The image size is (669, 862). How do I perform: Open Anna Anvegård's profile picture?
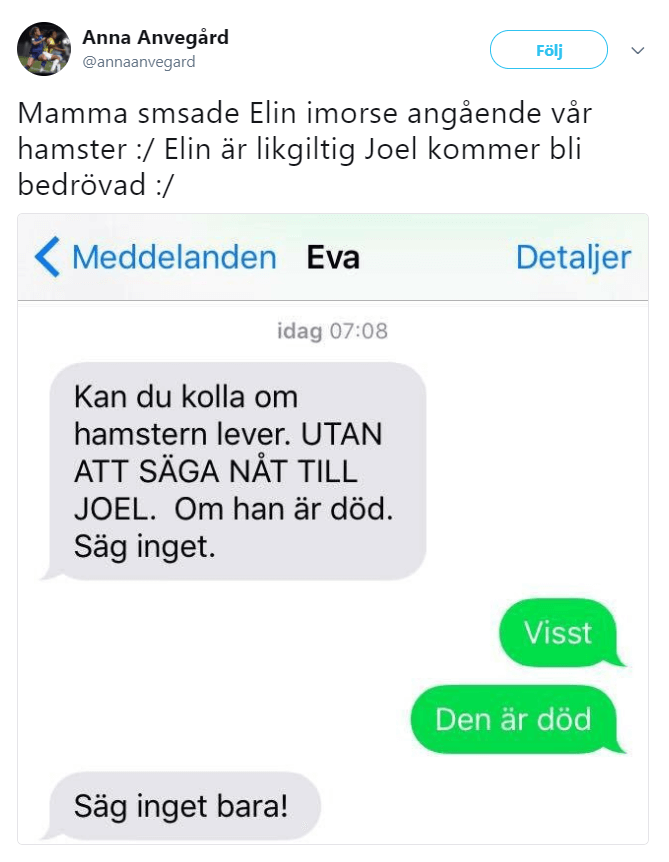[x=44, y=49]
